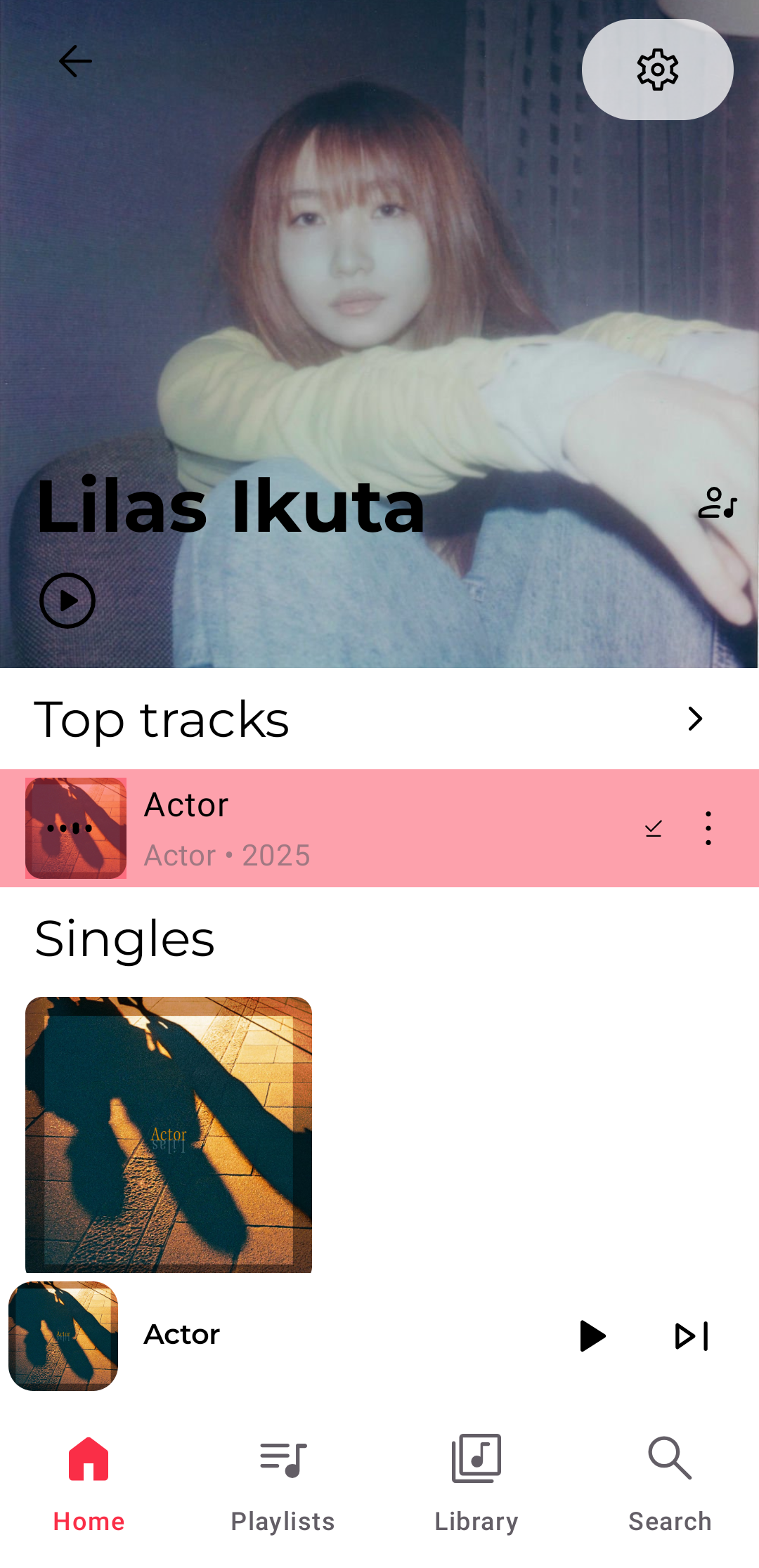Go to the Home tab
The height and width of the screenshot is (1568, 759).
click(x=89, y=1482)
